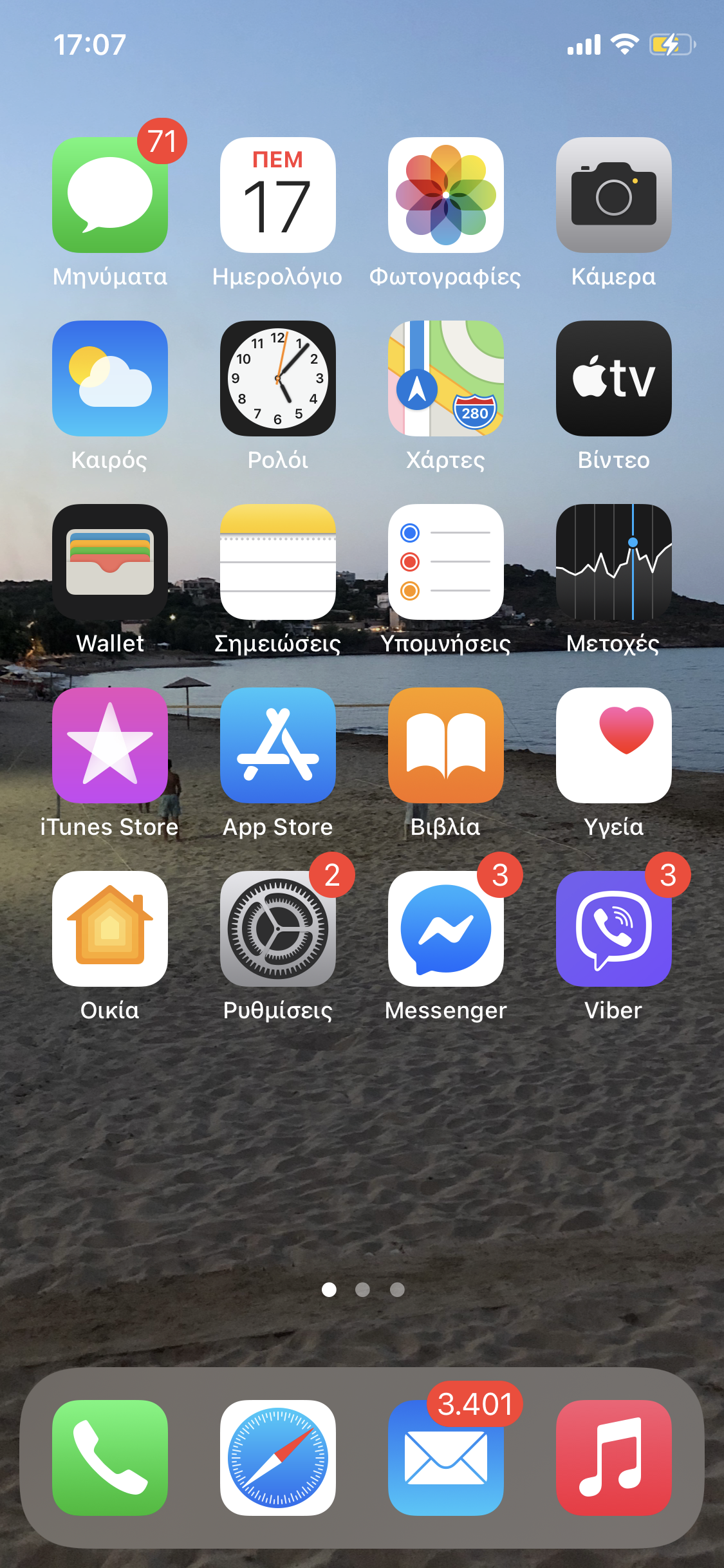The width and height of the screenshot is (724, 1568).
Task: Launch the Safari browser from the dock
Action: coord(278,1458)
